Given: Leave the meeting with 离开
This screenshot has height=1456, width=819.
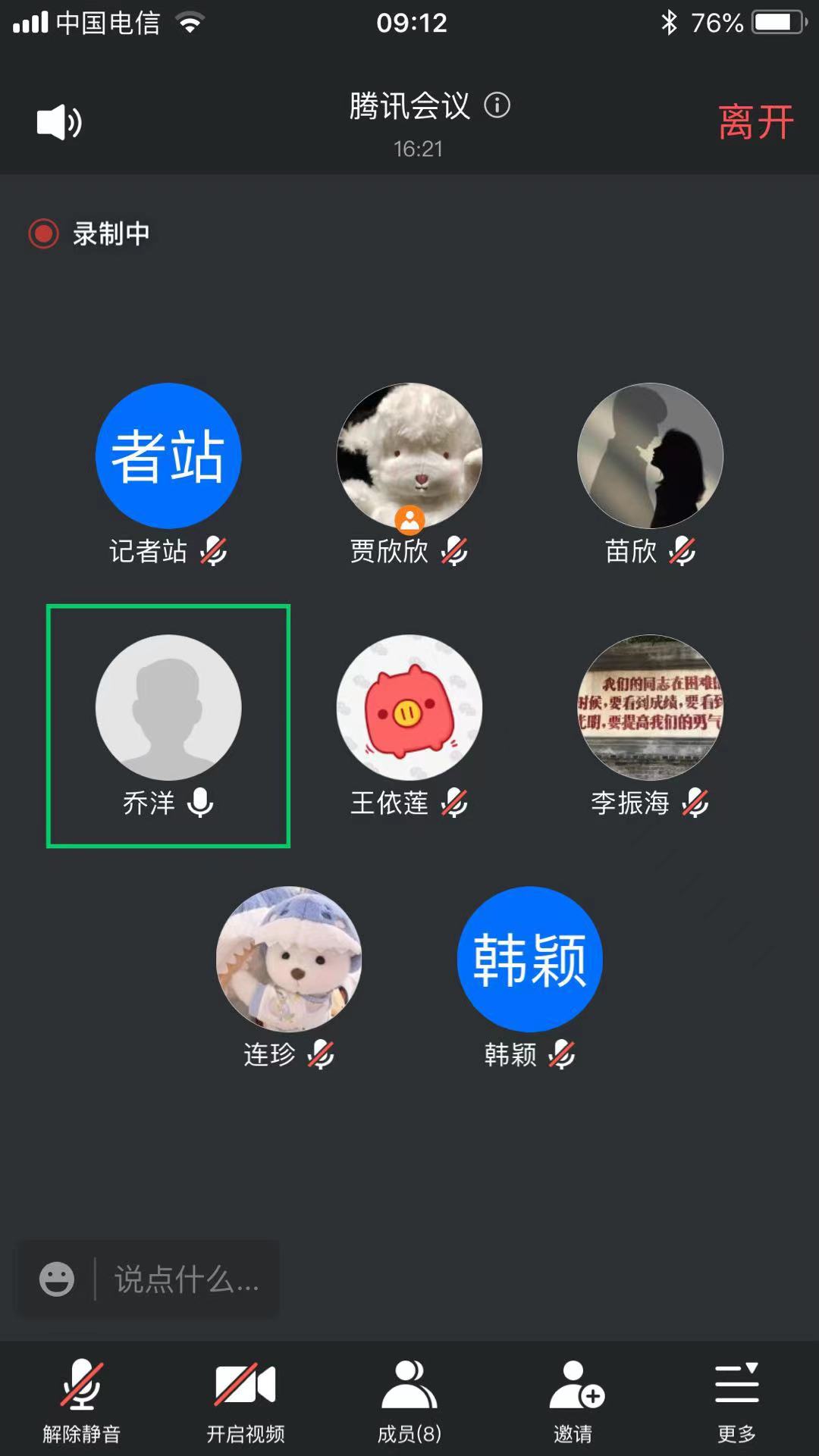Looking at the screenshot, I should click(755, 123).
